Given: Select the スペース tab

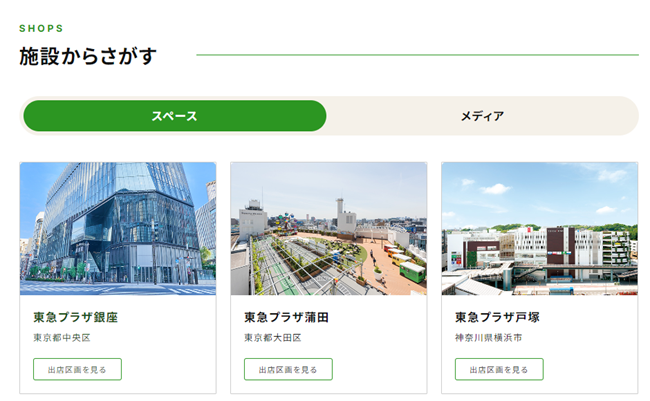Looking at the screenshot, I should tap(175, 116).
